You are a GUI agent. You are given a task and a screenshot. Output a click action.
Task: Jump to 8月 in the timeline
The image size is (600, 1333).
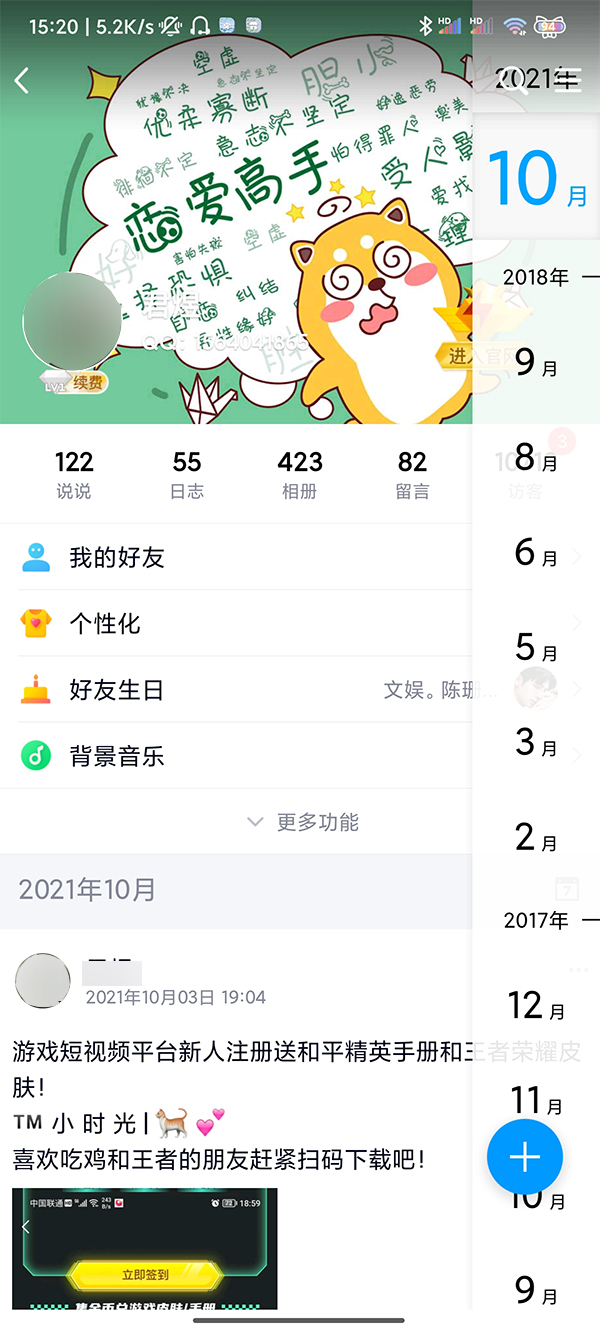pos(535,458)
